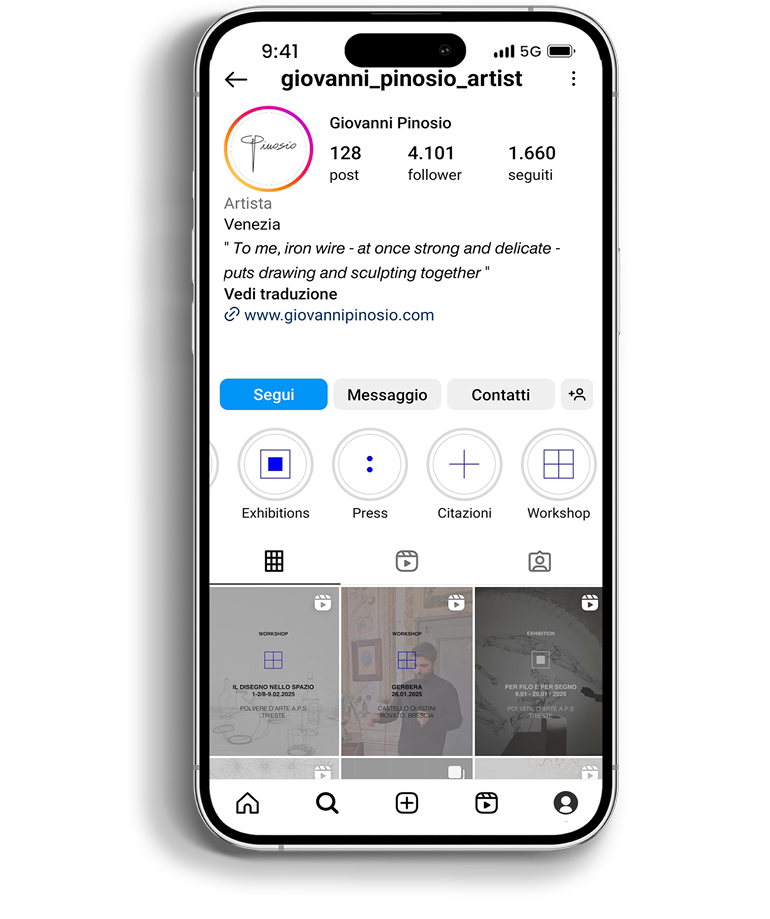Open the Press story highlight
Viewport: 770px width, 919px height.
click(x=369, y=465)
